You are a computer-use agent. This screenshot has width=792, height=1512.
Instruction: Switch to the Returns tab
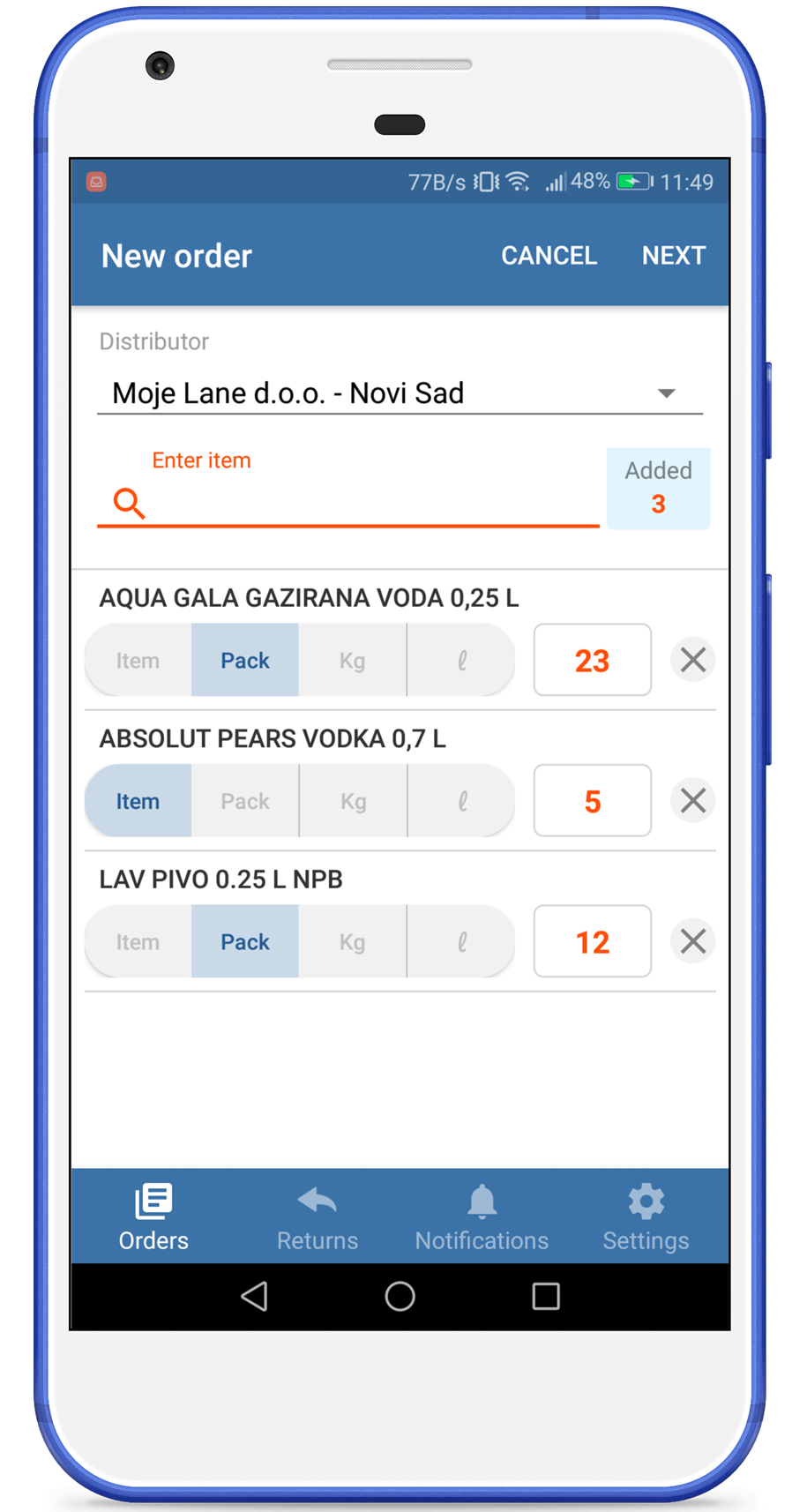318,1217
